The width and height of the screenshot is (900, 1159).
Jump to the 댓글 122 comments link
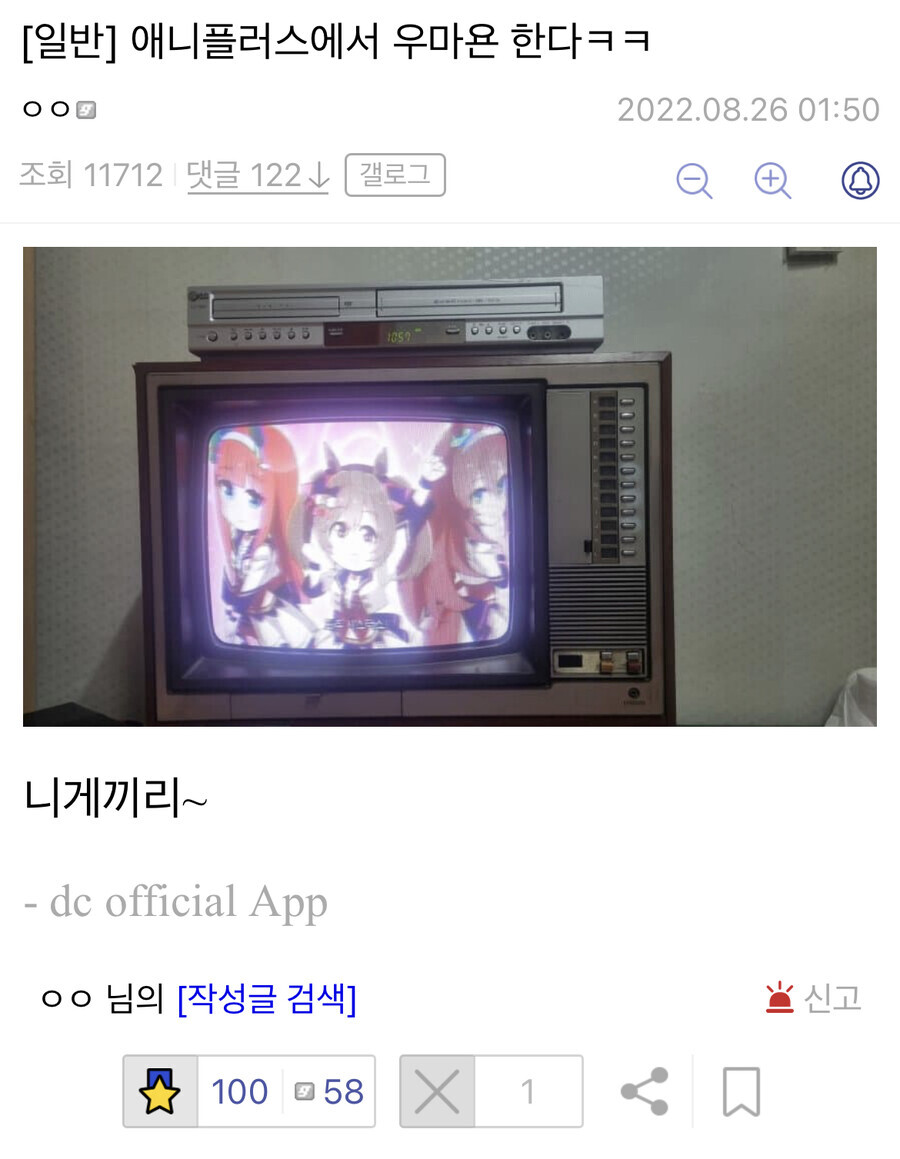coord(258,176)
